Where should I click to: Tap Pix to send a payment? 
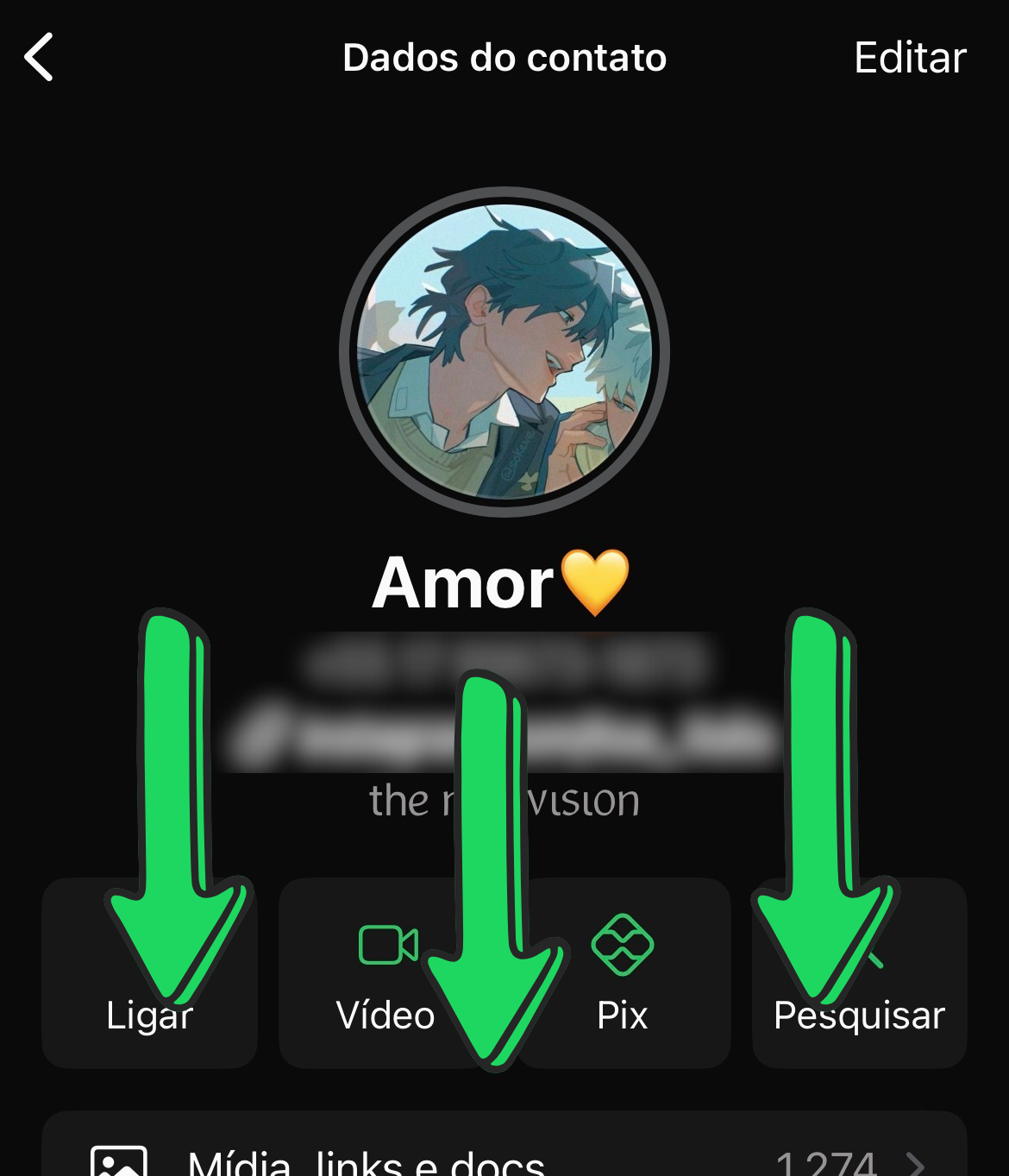tap(624, 1016)
